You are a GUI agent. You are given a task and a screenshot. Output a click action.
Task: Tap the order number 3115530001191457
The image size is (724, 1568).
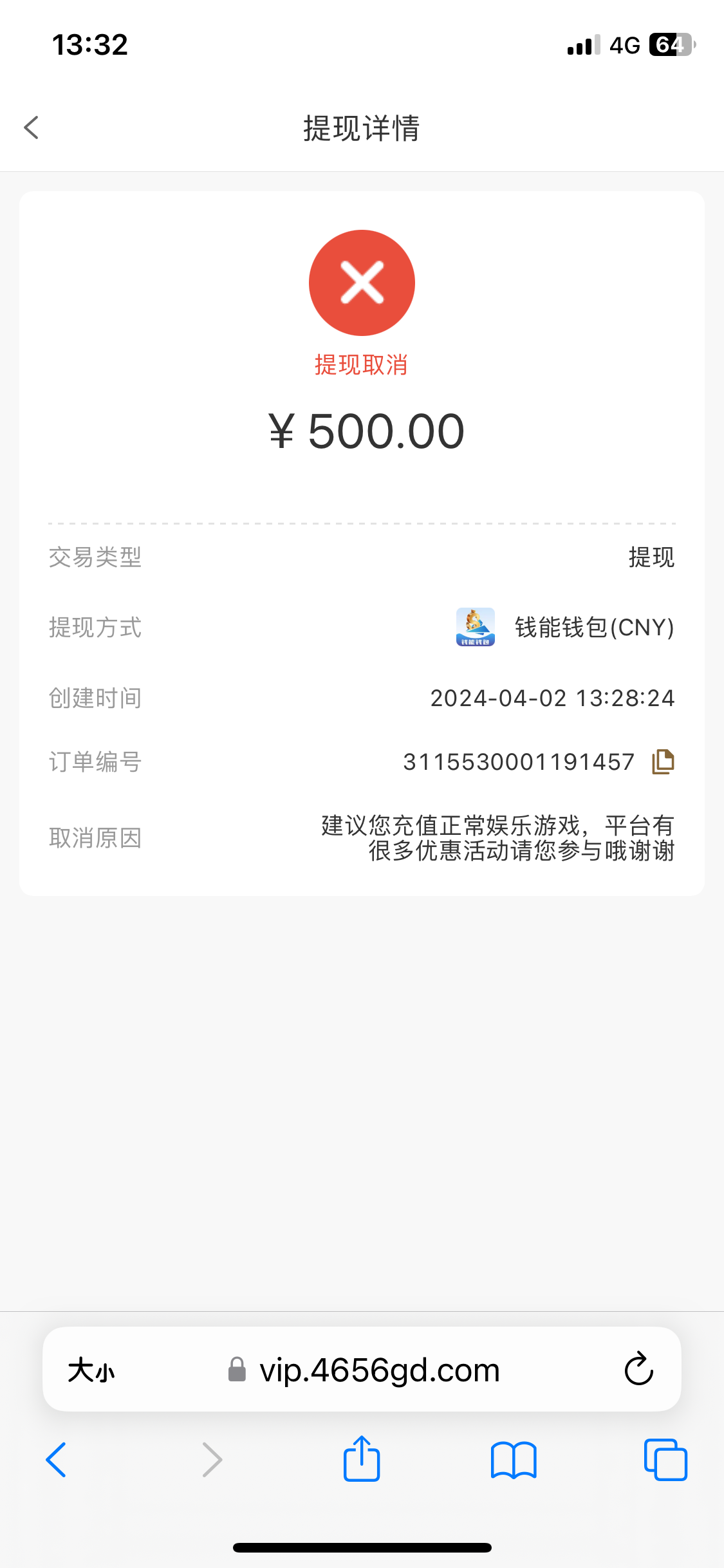pyautogui.click(x=517, y=762)
